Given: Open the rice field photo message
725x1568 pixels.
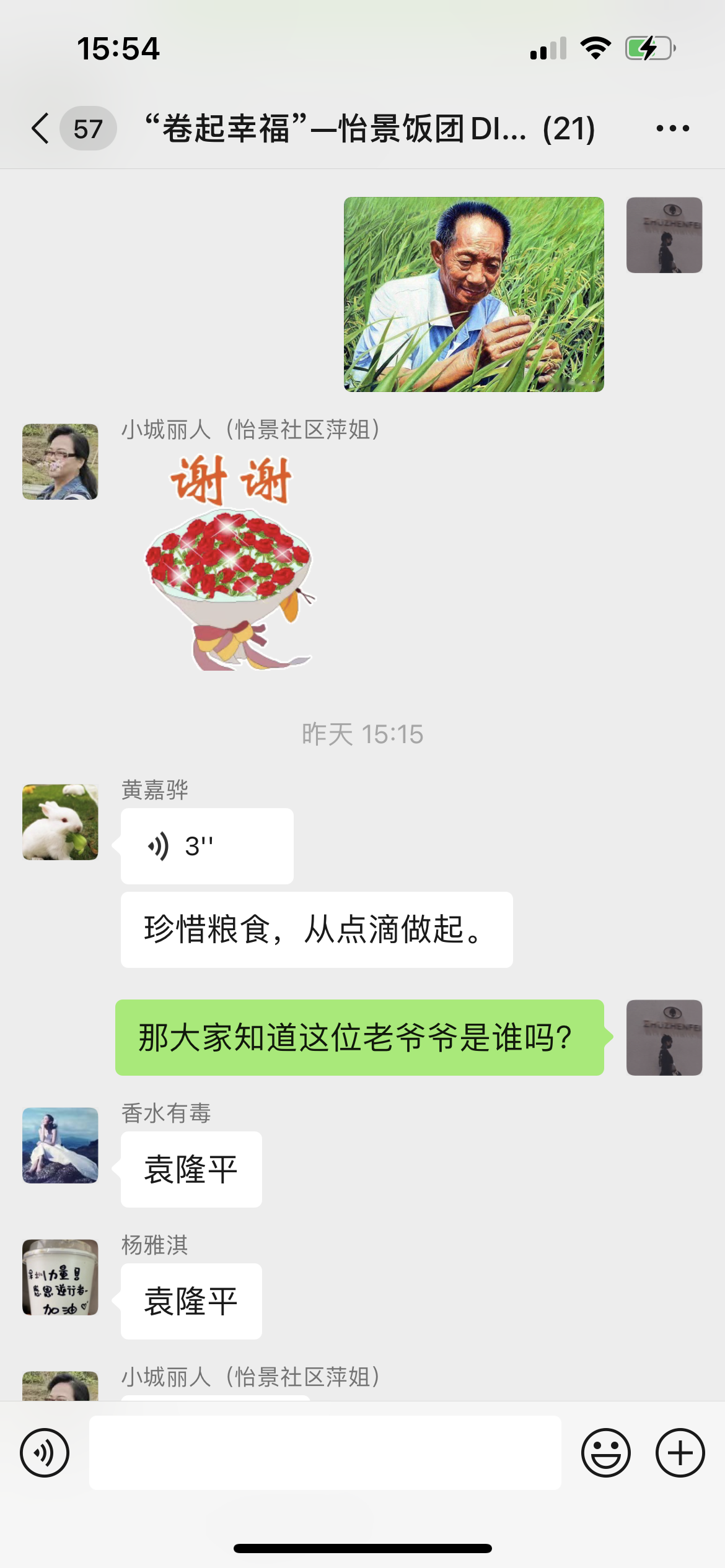Looking at the screenshot, I should click(473, 294).
